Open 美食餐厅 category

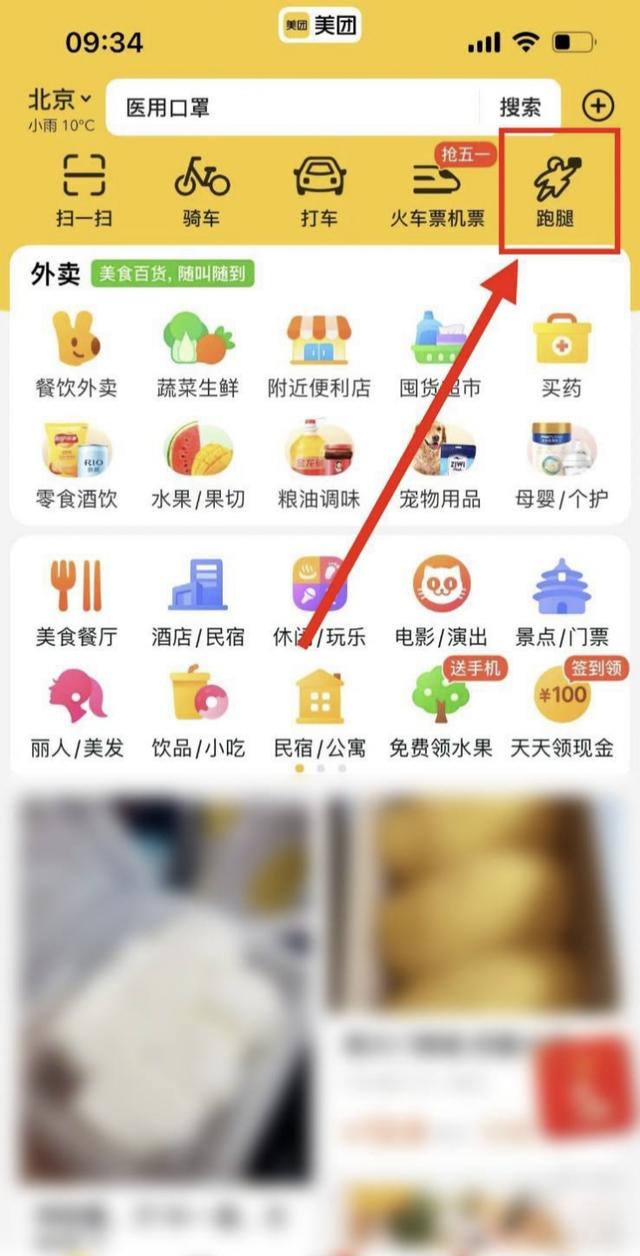tap(76, 600)
